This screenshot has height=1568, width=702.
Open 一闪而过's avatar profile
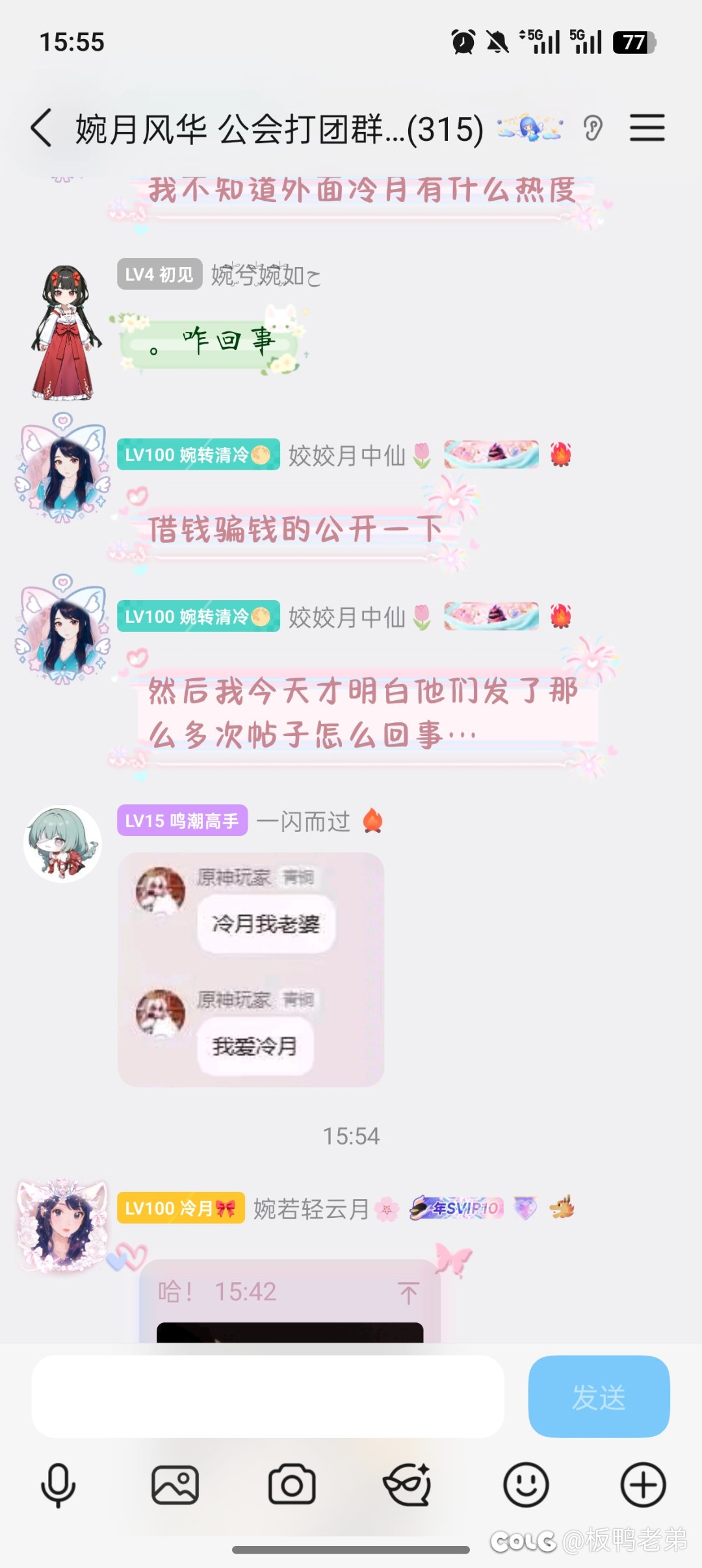click(x=63, y=843)
